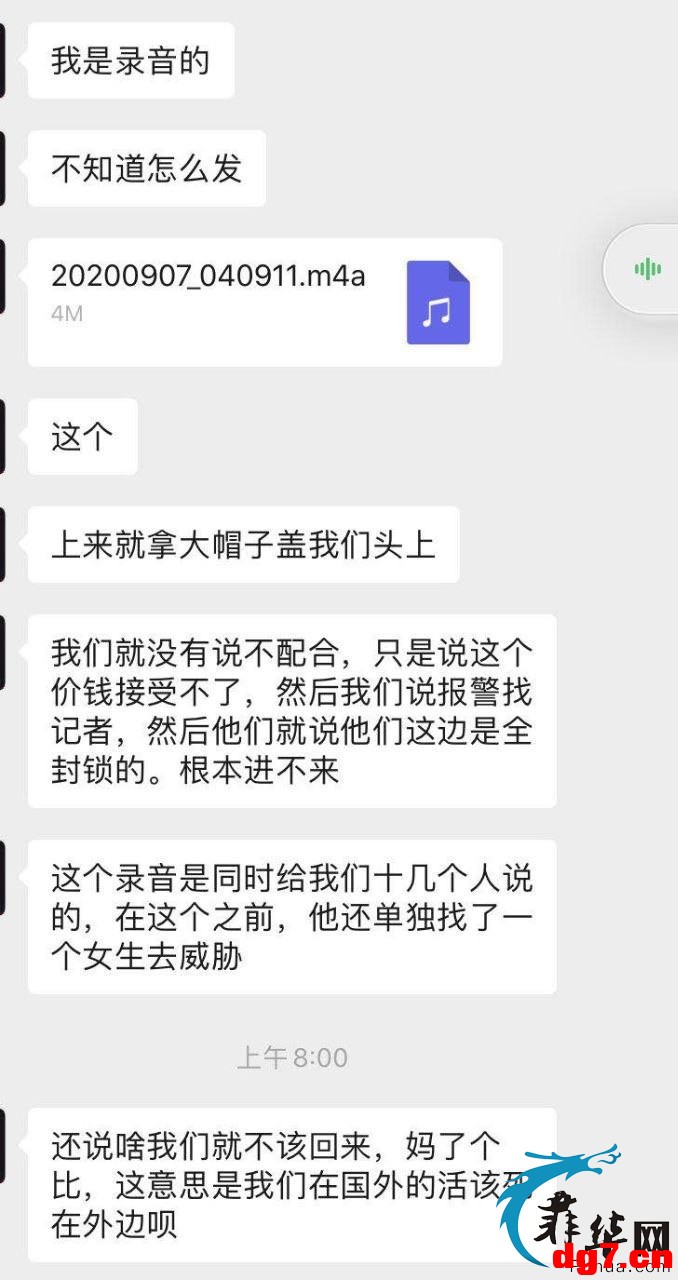Tap the floating voice waveform button
The width and height of the screenshot is (678, 1280).
tap(647, 268)
